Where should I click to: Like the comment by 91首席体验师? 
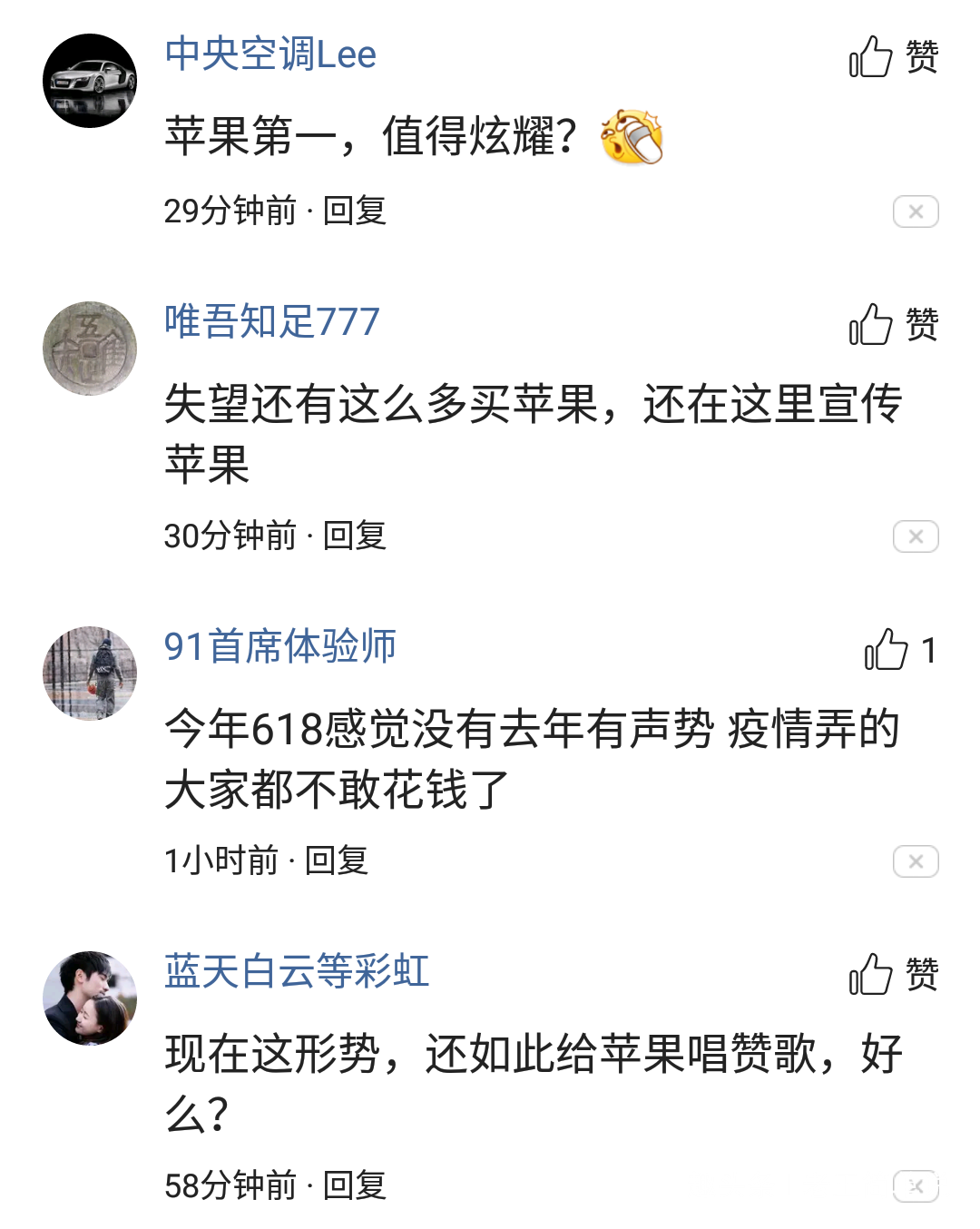coord(898,650)
